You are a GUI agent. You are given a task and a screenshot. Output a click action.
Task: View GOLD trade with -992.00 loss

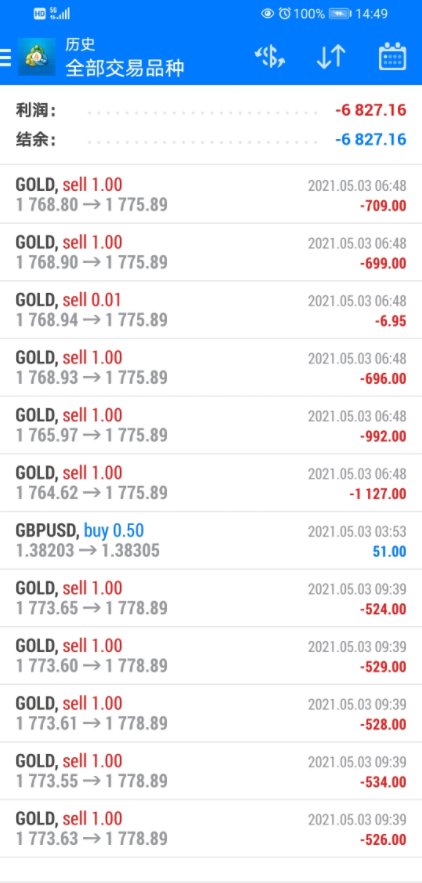point(211,425)
